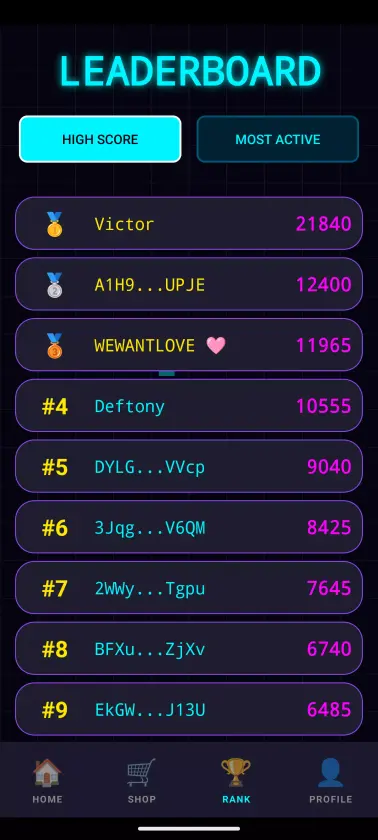
Task: Open the Shop tab
Action: [141, 781]
